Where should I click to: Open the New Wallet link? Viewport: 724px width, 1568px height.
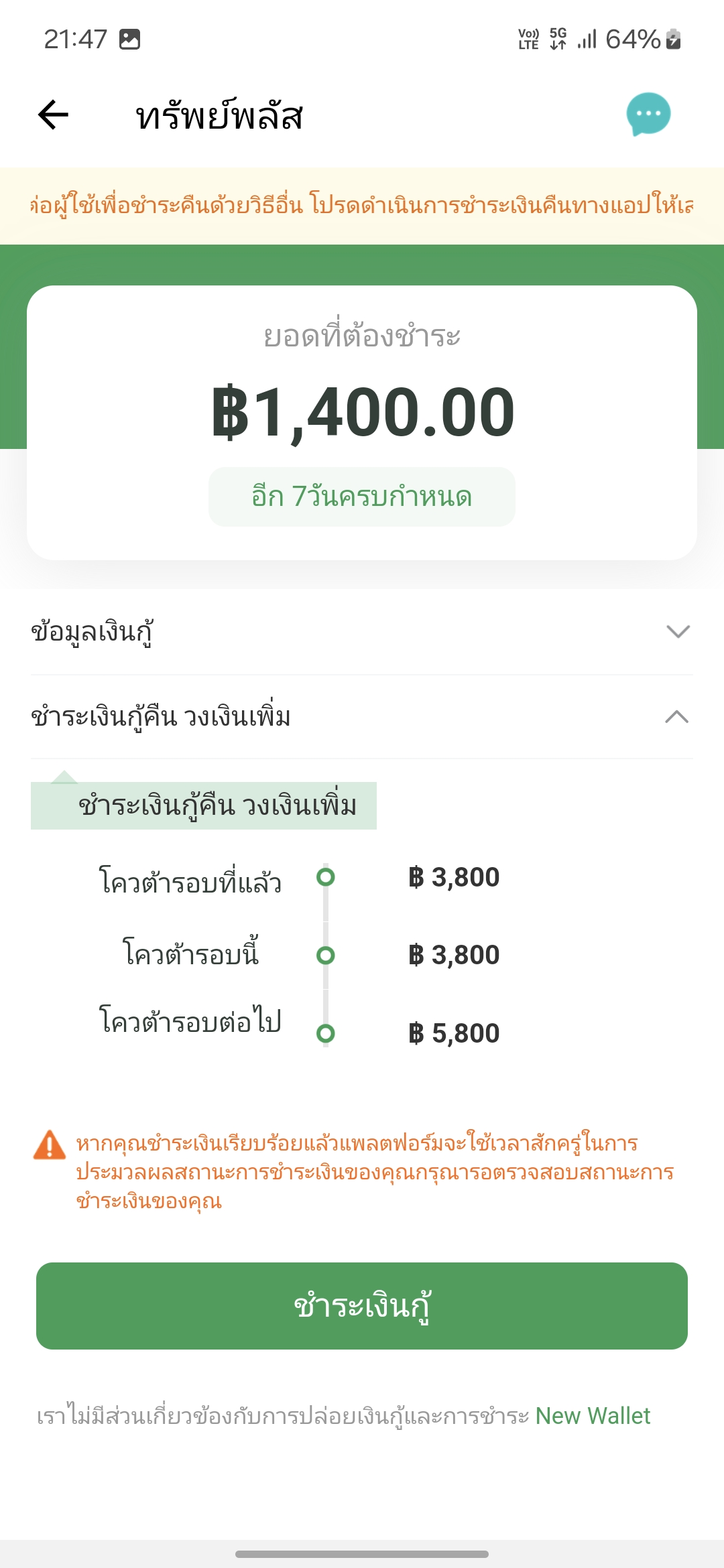(593, 1416)
